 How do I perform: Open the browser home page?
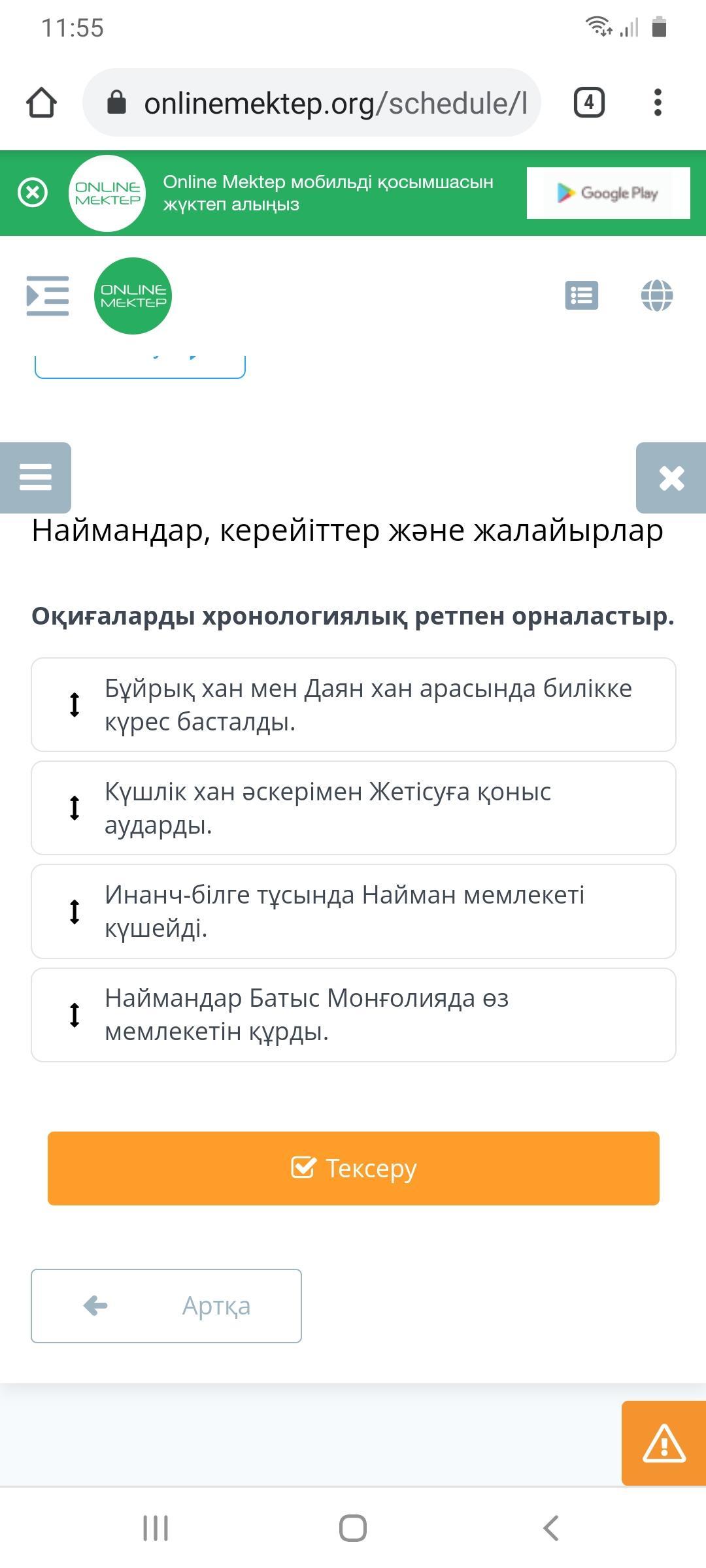tap(42, 103)
